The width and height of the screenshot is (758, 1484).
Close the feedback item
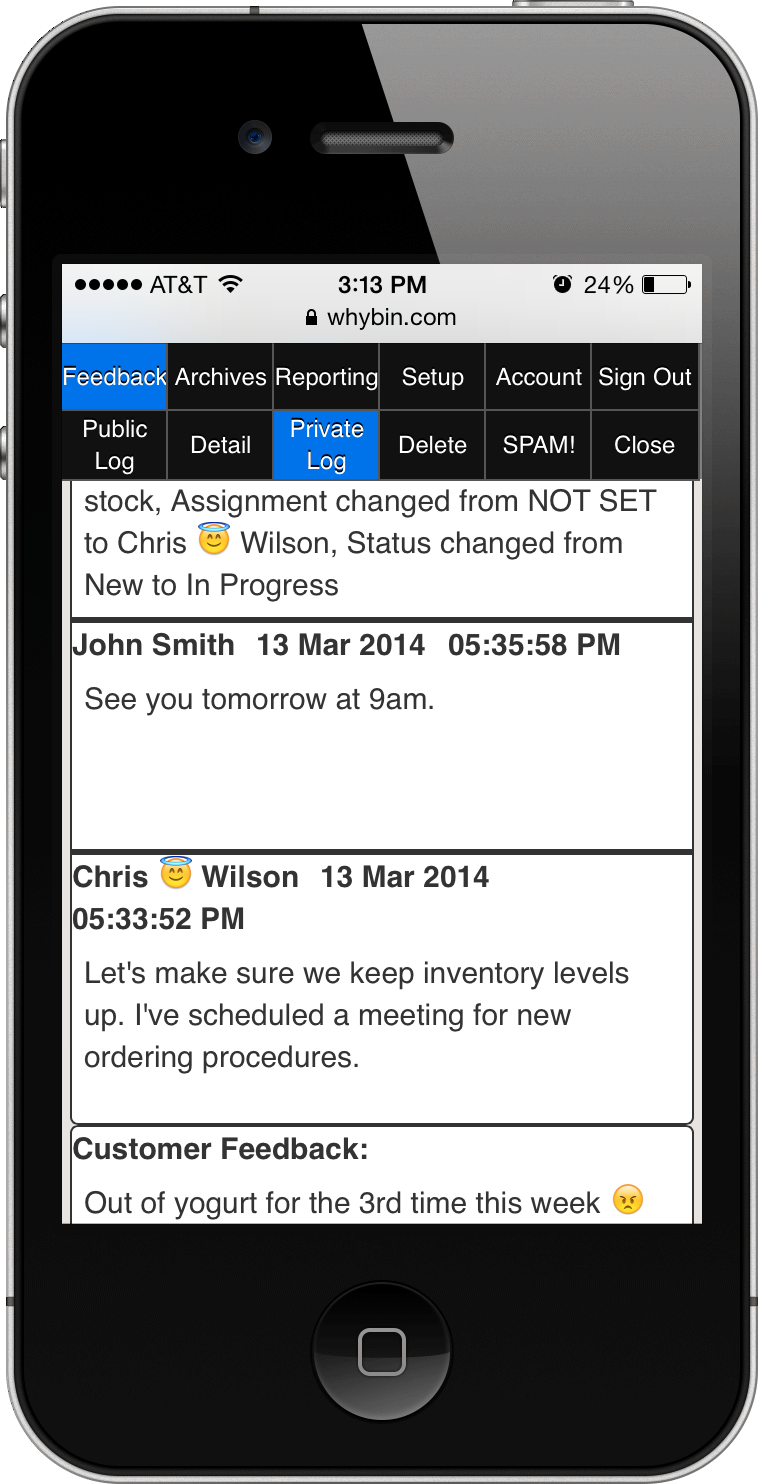(644, 445)
